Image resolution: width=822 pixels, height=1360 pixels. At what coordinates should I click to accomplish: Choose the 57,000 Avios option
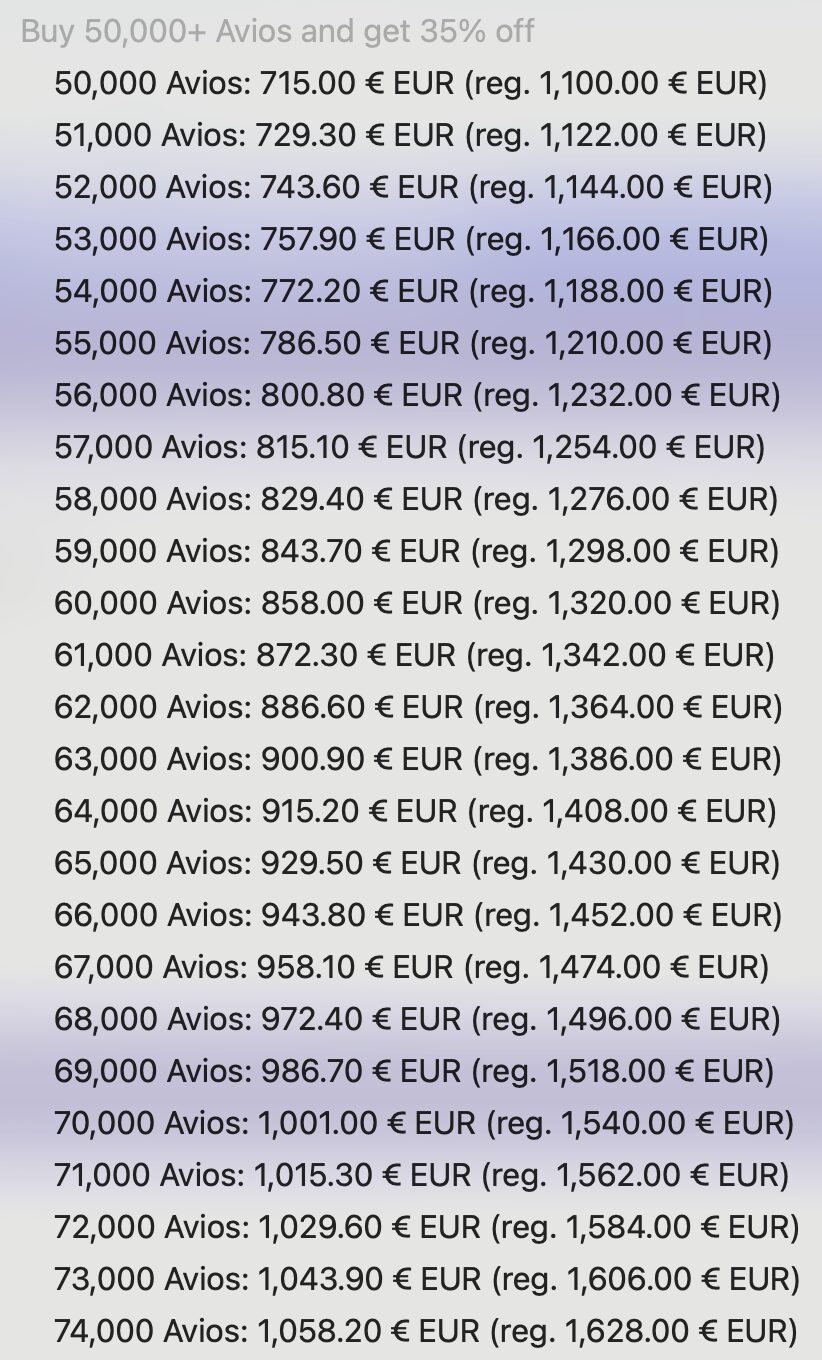(410, 447)
